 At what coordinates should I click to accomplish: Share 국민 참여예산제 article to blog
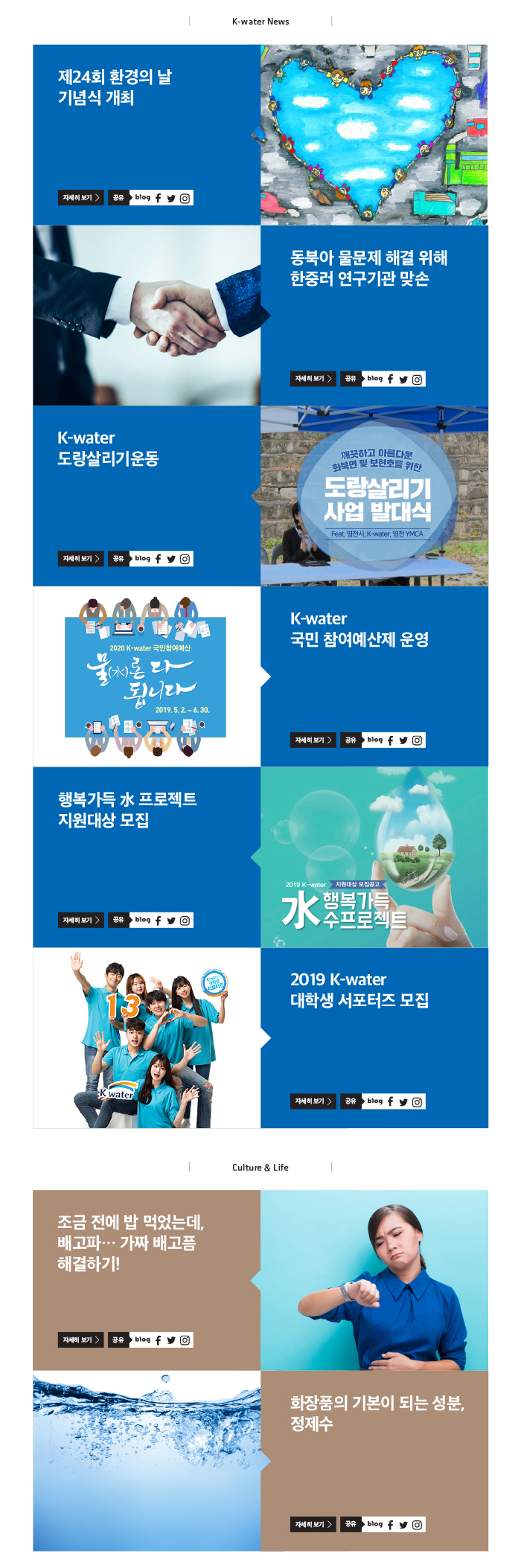(374, 740)
